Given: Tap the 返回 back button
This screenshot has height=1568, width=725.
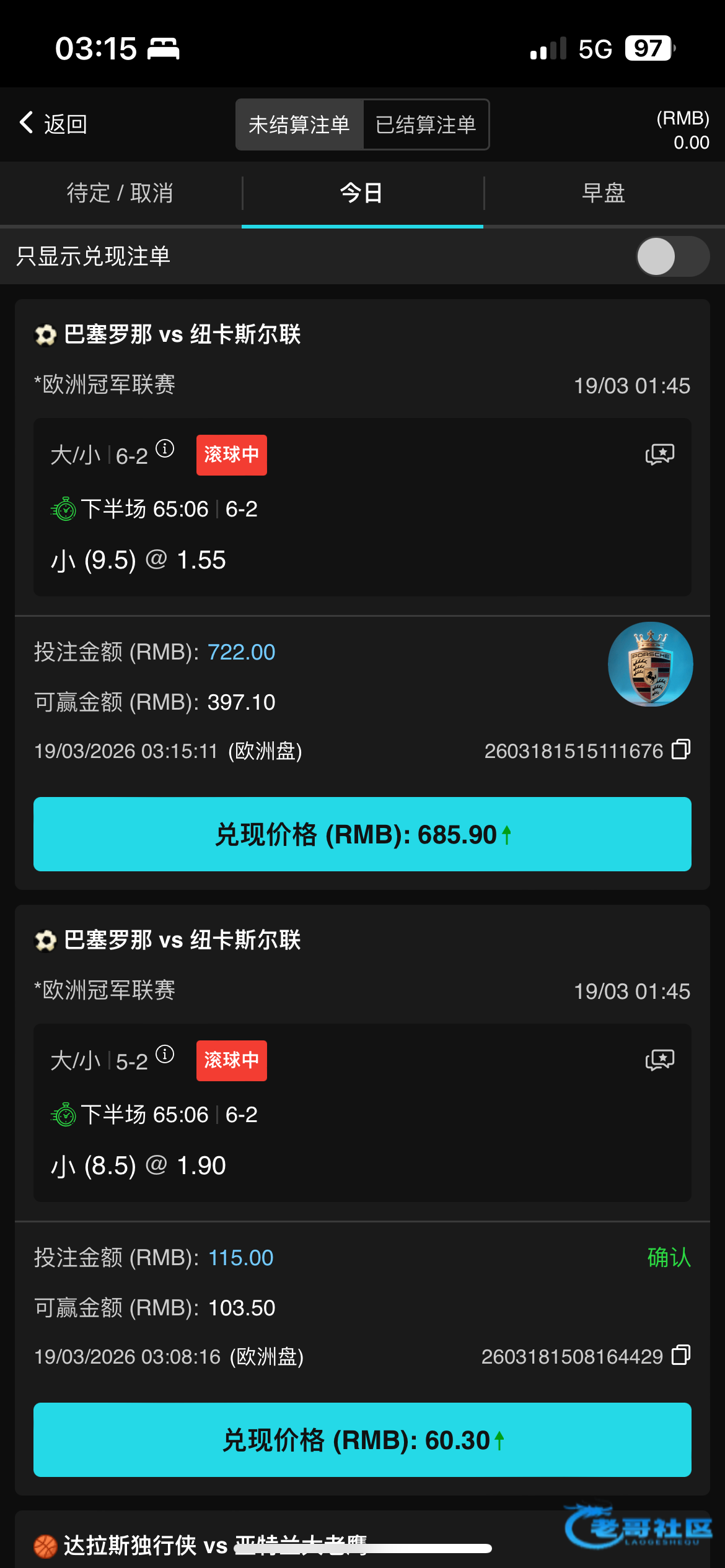Looking at the screenshot, I should pyautogui.click(x=53, y=124).
